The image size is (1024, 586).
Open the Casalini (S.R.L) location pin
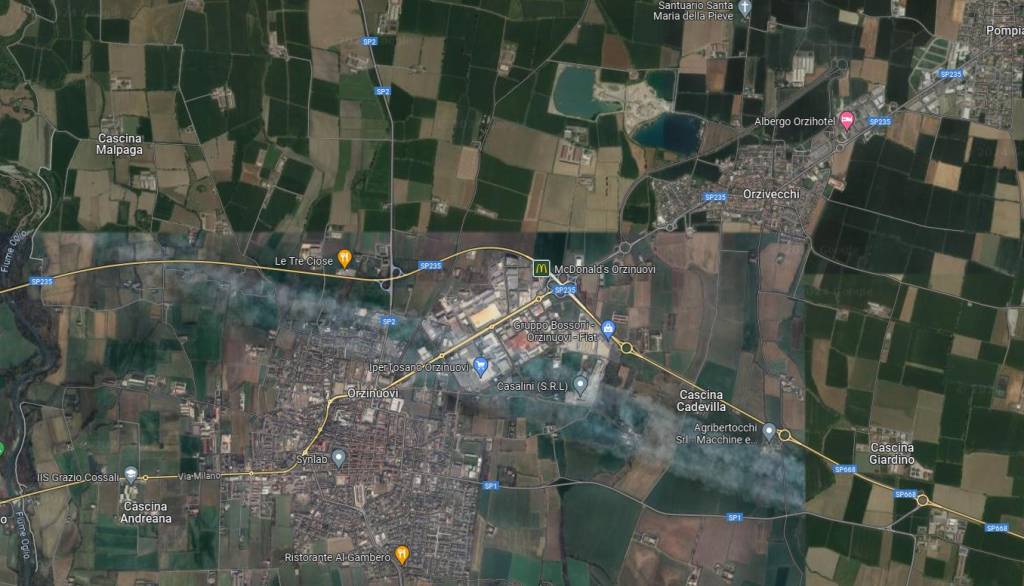[580, 385]
